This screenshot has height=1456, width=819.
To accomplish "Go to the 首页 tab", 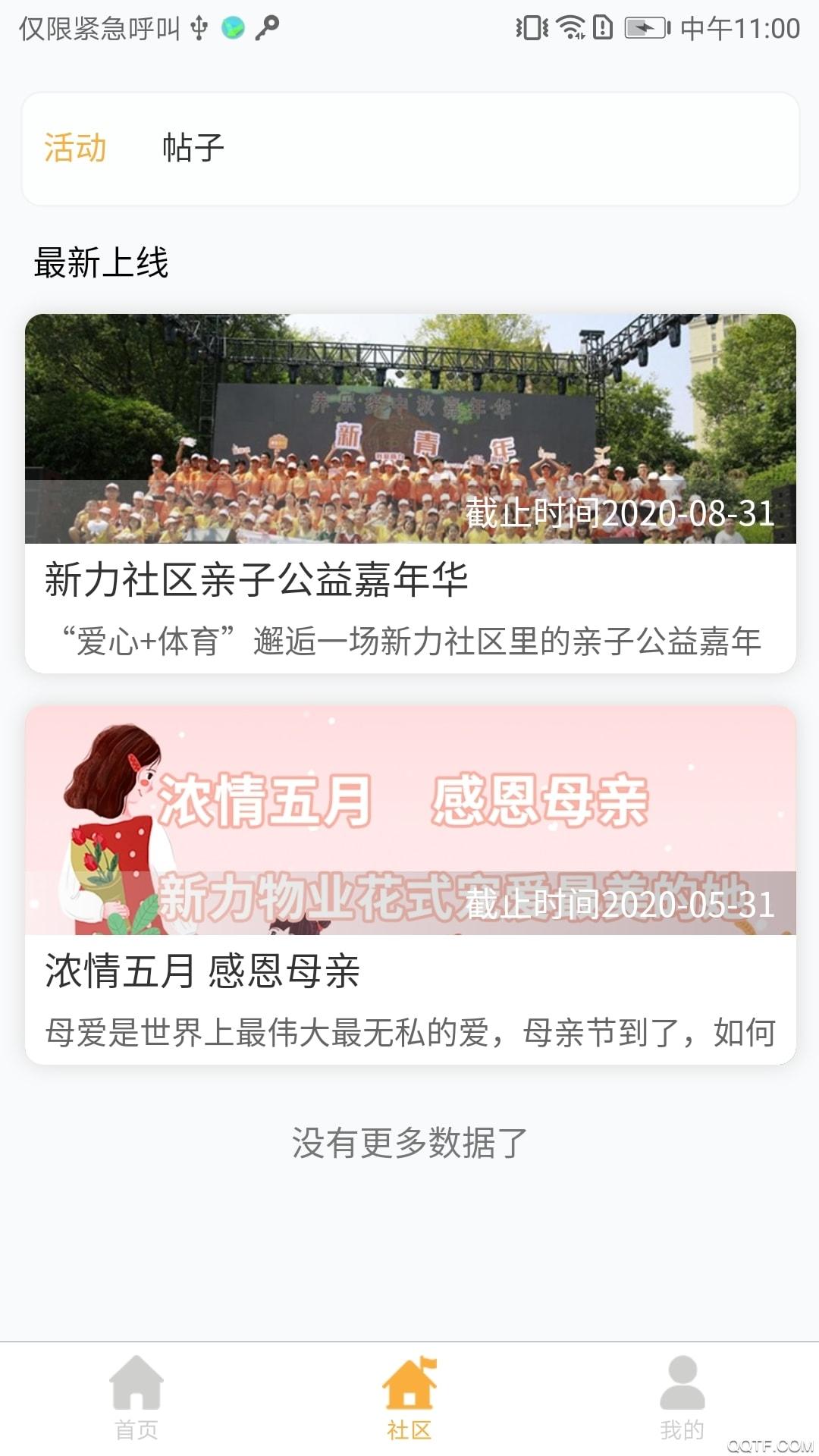I will tap(136, 1397).
